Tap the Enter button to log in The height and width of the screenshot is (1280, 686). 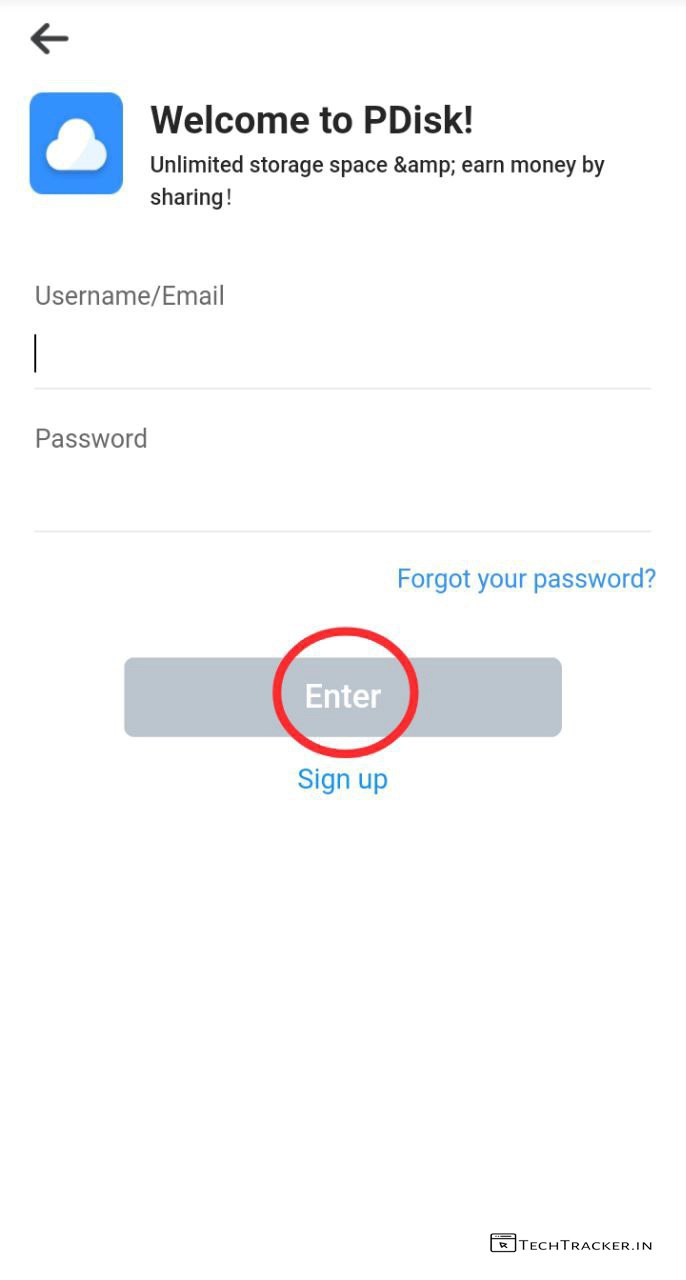click(343, 697)
